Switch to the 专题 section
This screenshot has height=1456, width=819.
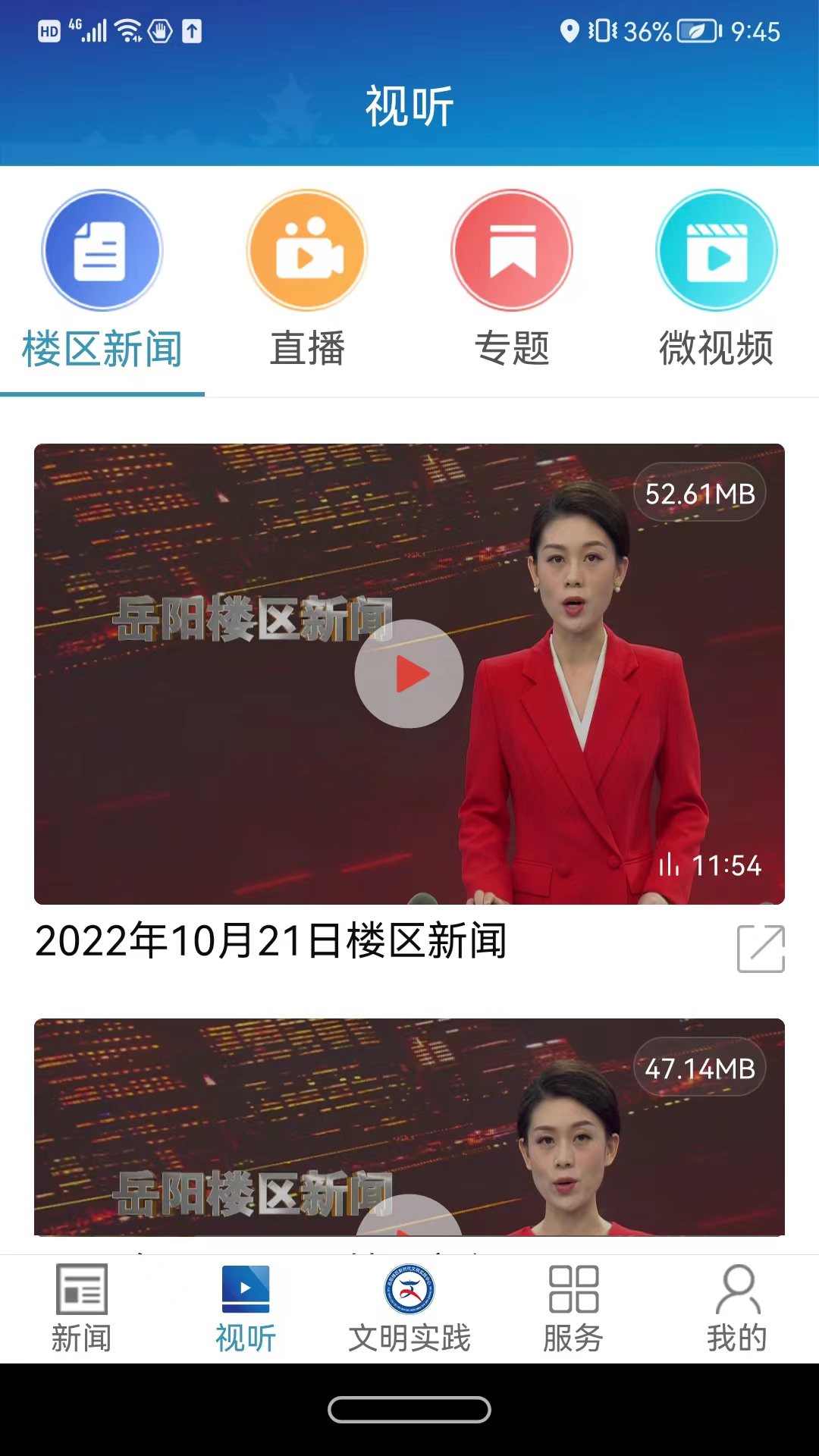(x=512, y=281)
